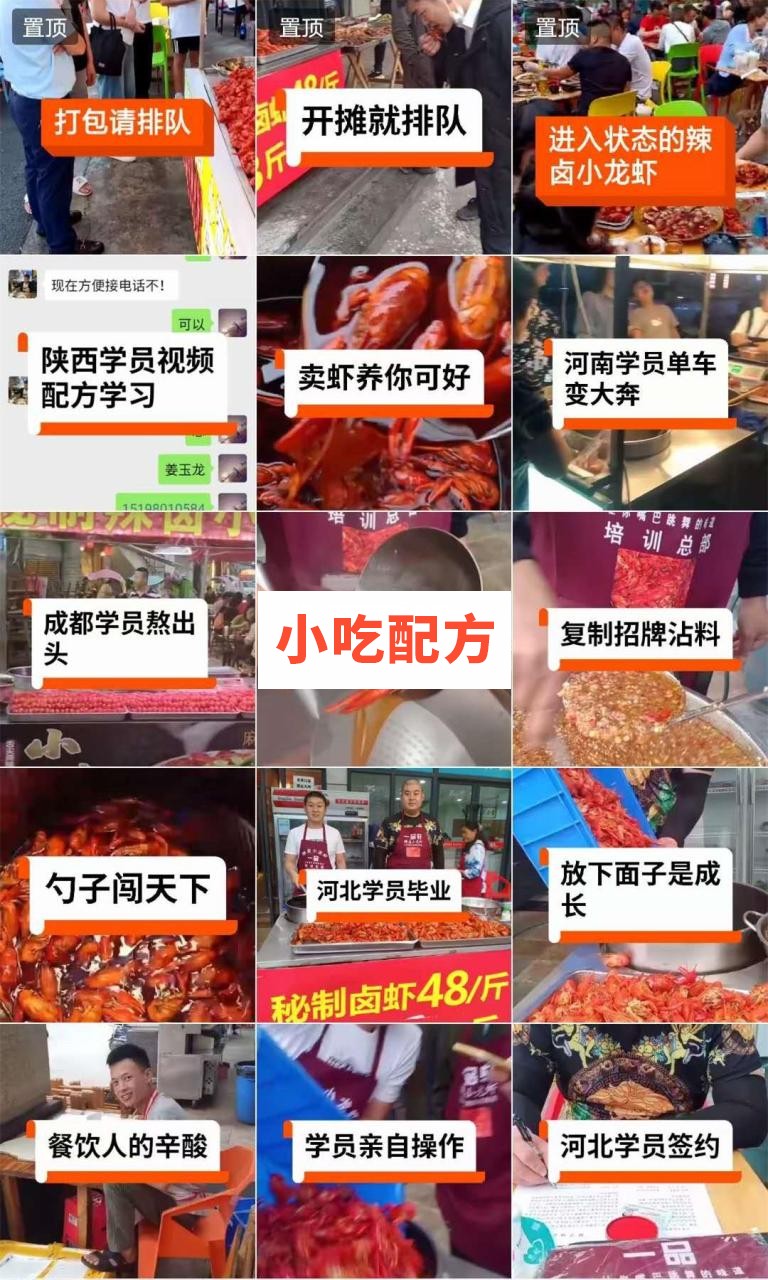Viewport: 768px width, 1280px height.
Task: Open the video 复制招牌沾料
Action: click(x=640, y=640)
